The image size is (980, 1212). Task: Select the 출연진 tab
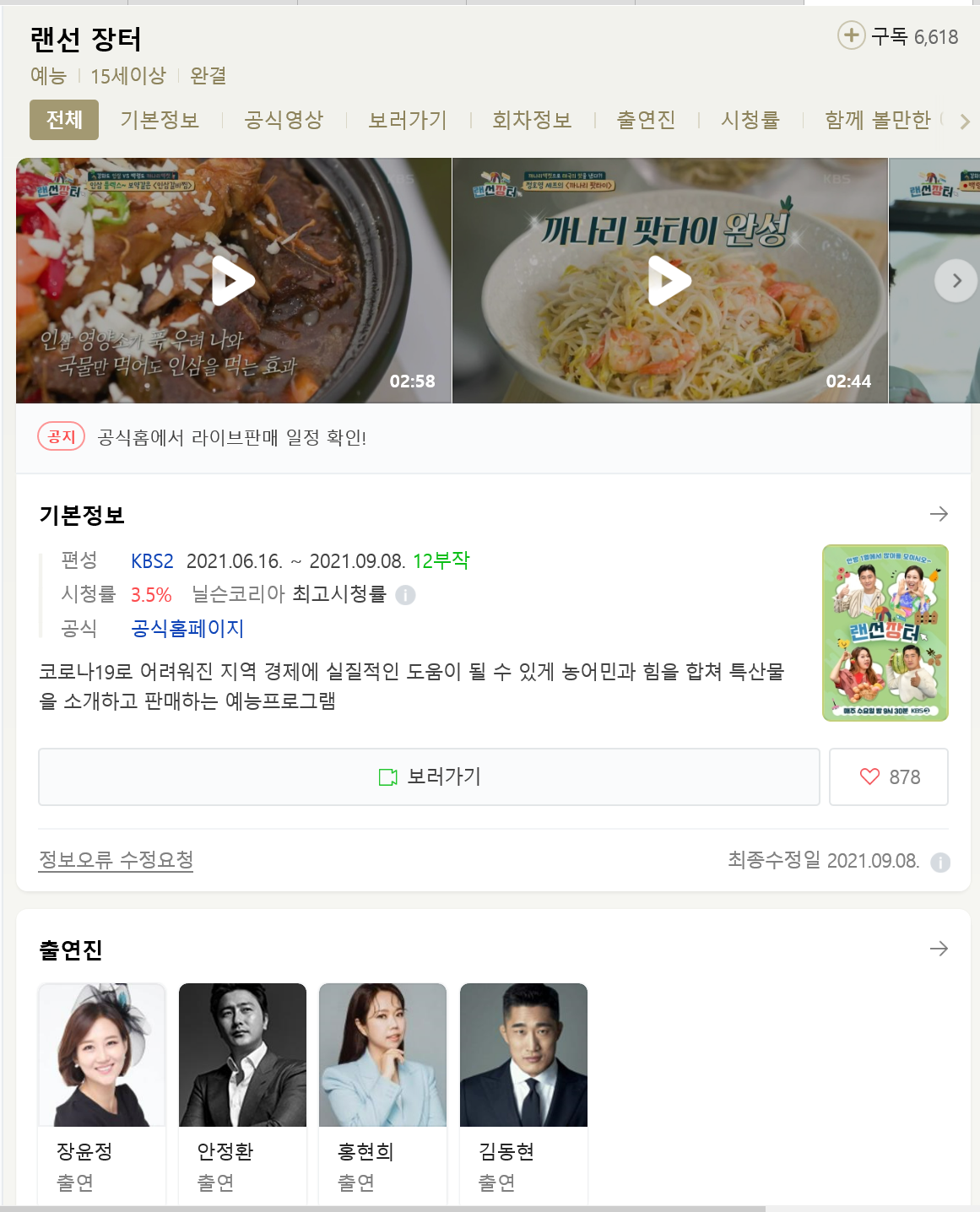click(646, 120)
